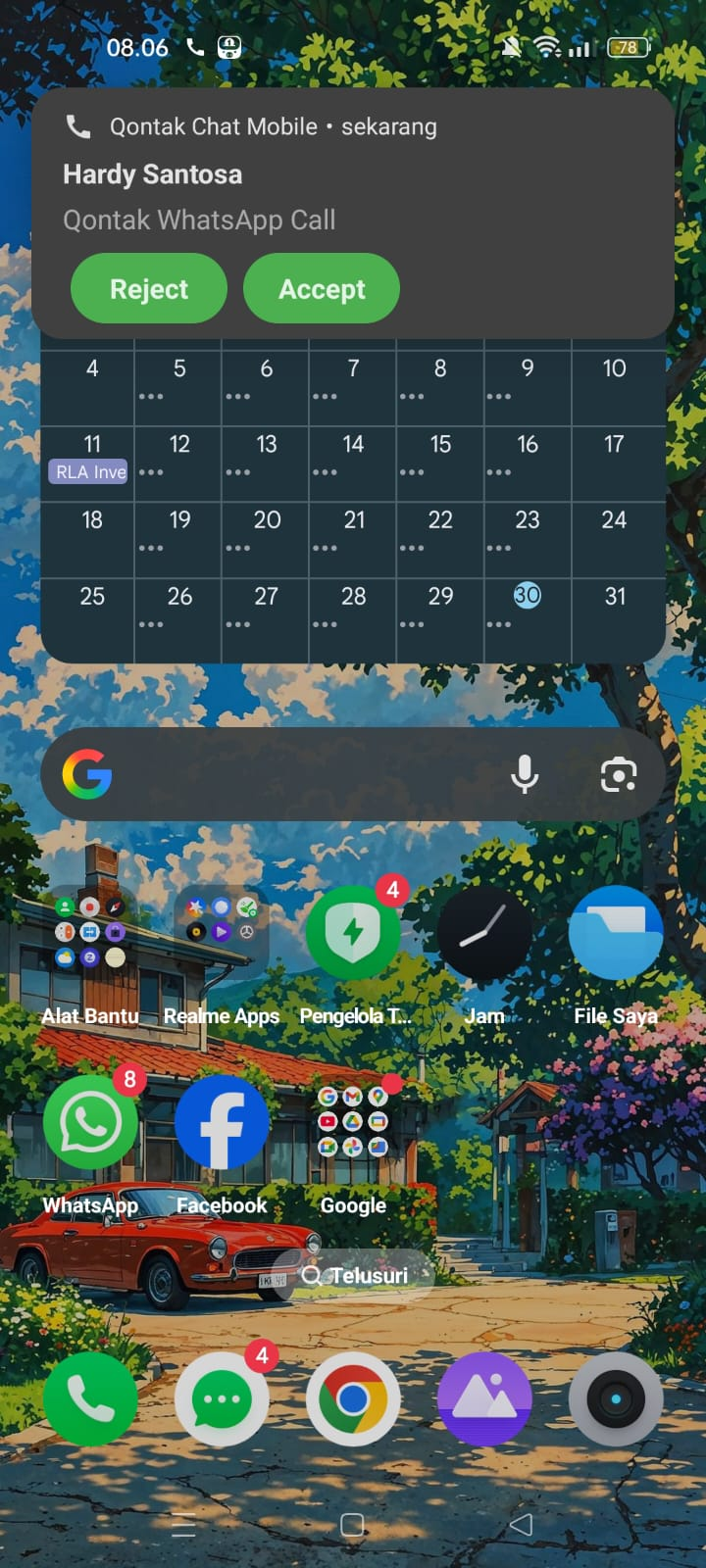Open the Alat Bantu folder
706x1568 pixels.
(90, 933)
